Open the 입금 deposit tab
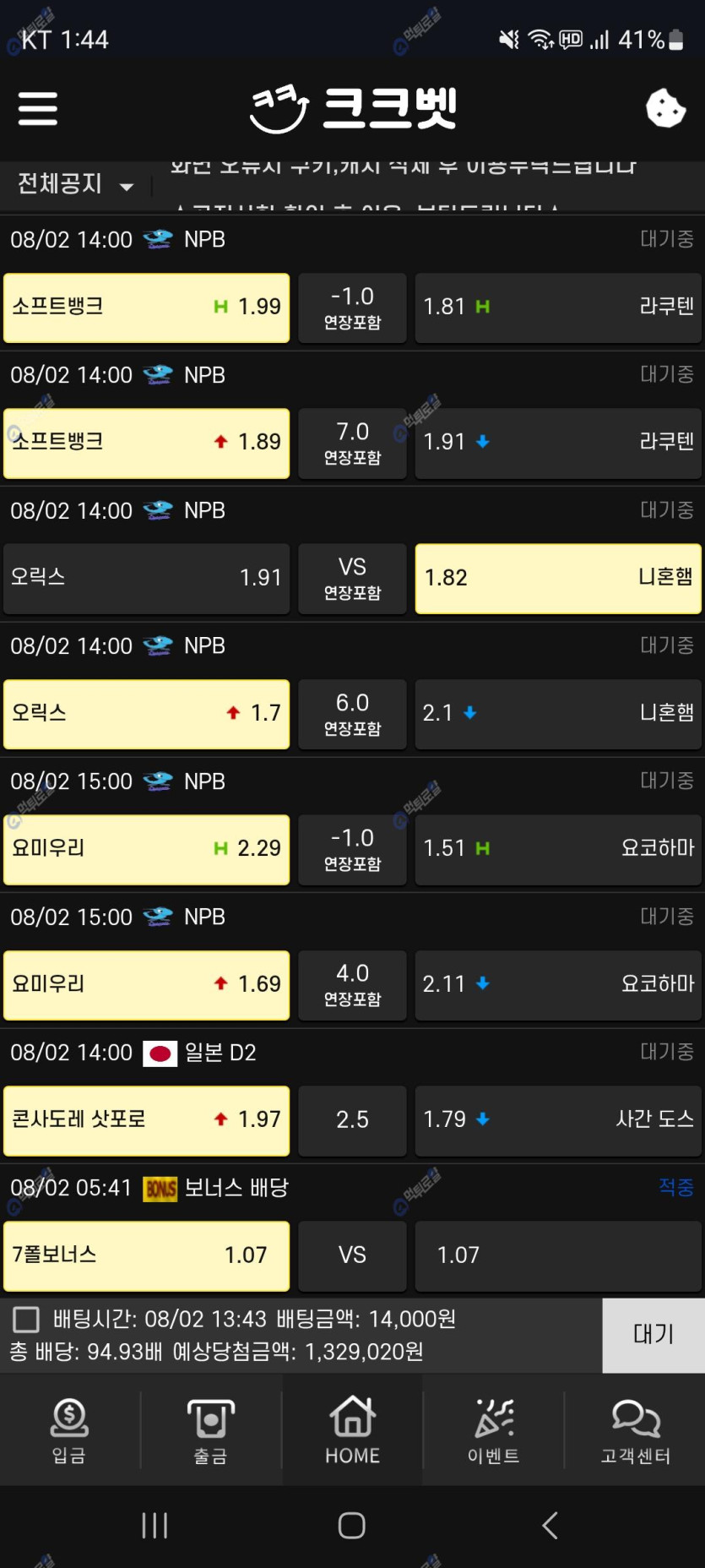Image resolution: width=705 pixels, height=1568 pixels. (x=69, y=1429)
